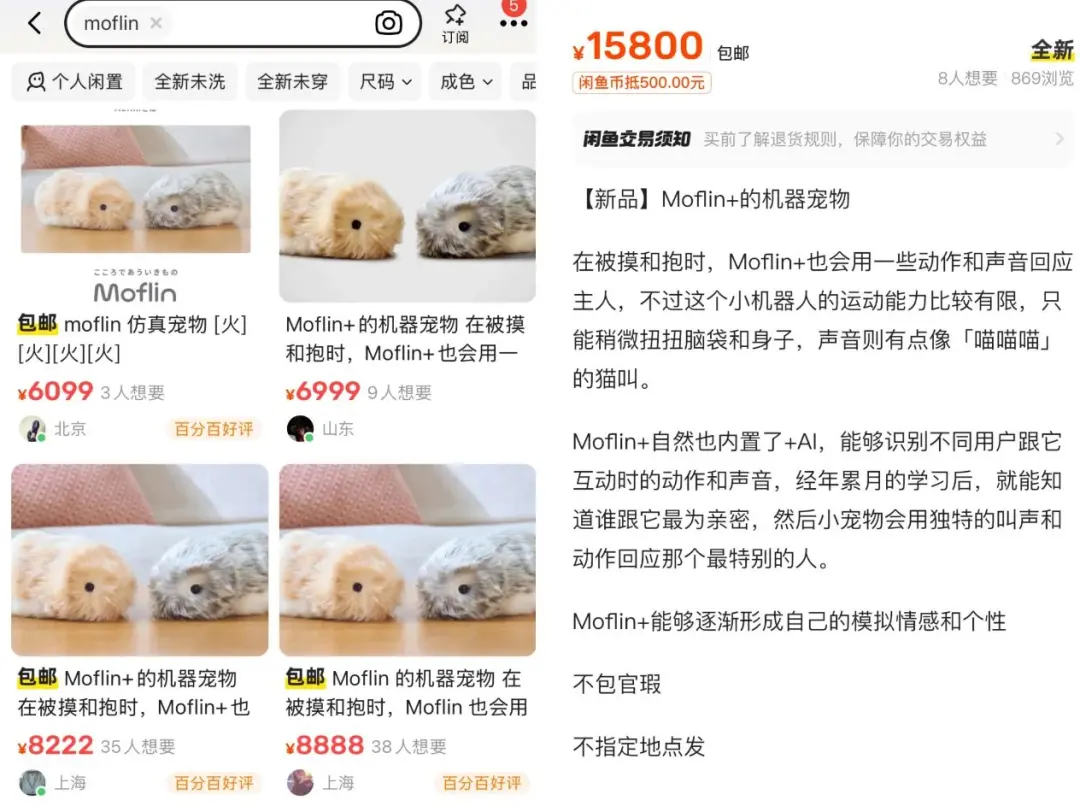This screenshot has width=1080, height=806.
Task: Expand the 成色 dropdown
Action: (x=466, y=82)
